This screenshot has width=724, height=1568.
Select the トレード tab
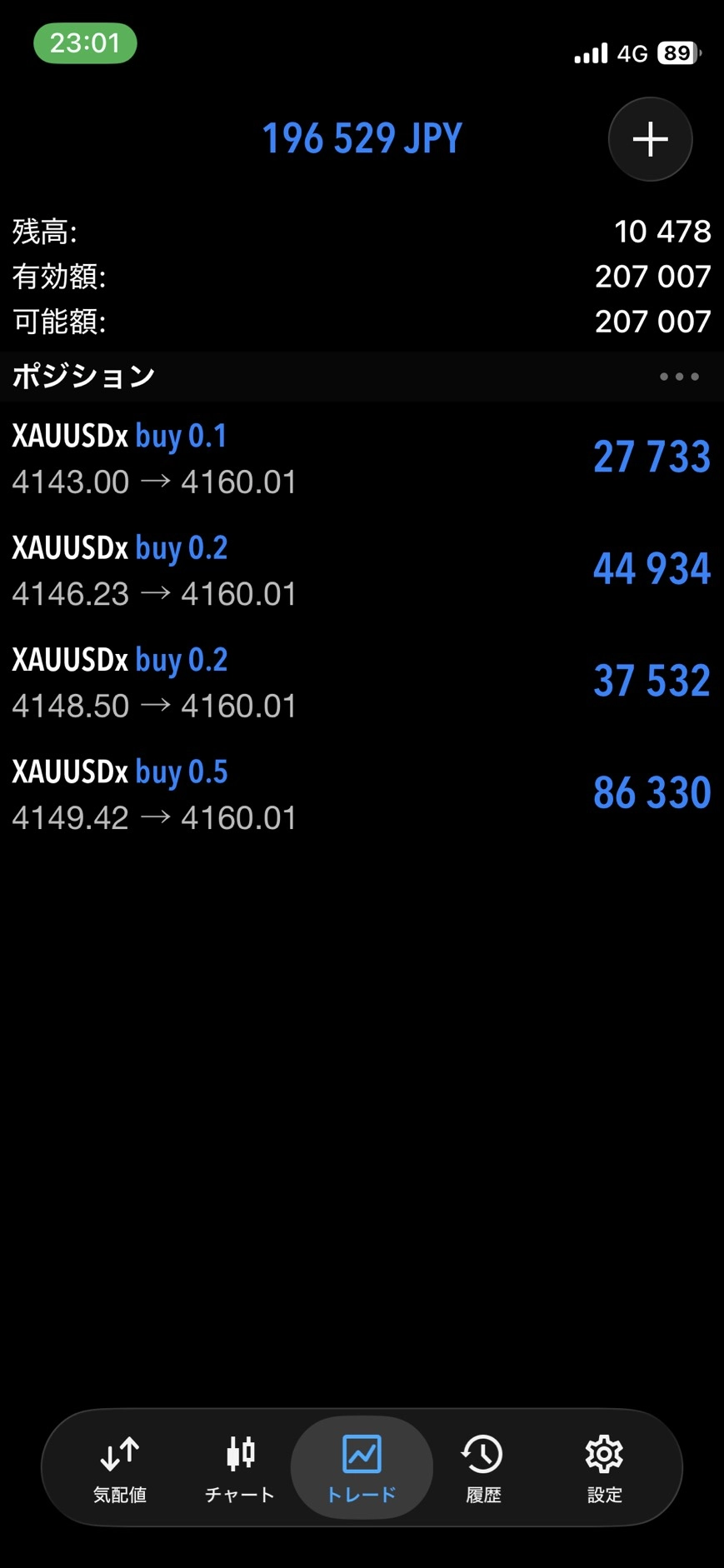362,1469
